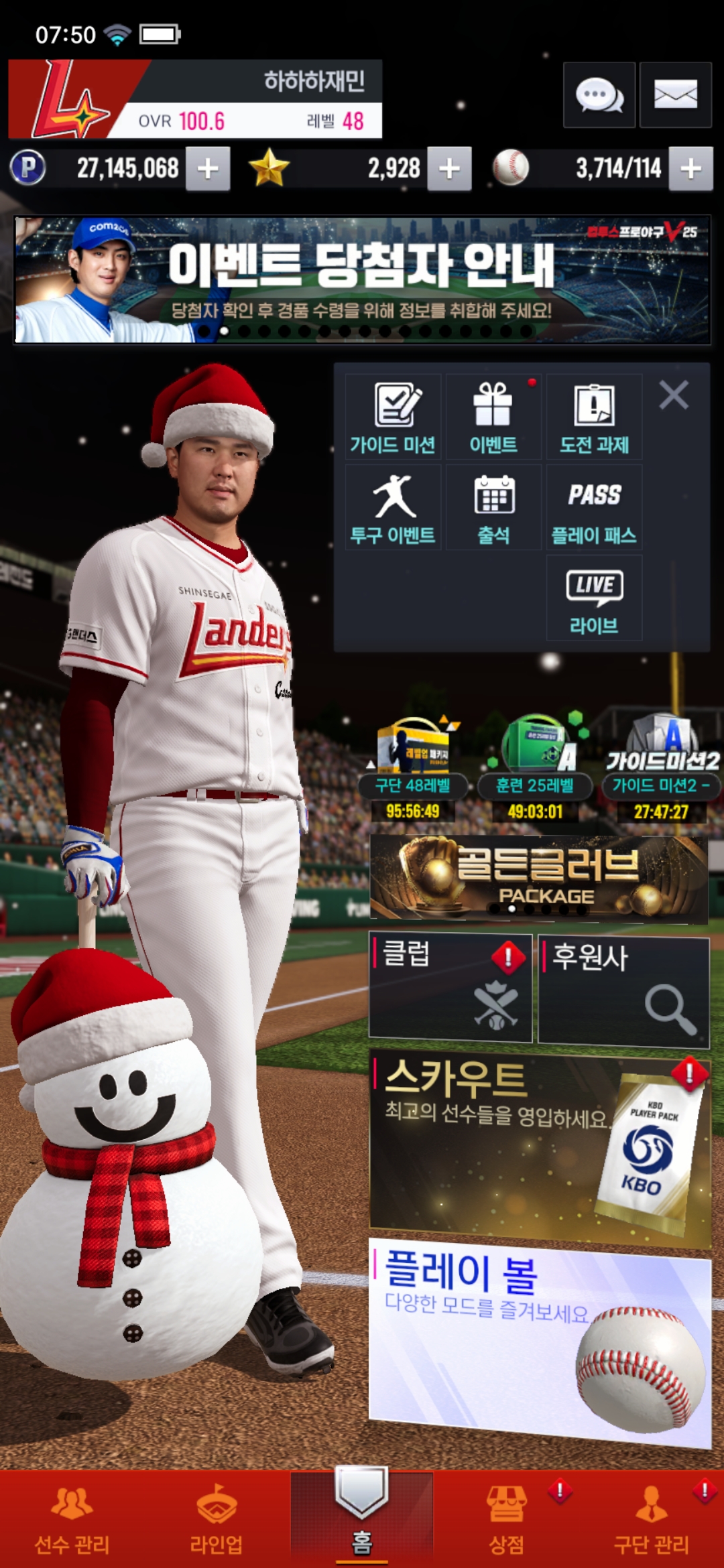Image resolution: width=724 pixels, height=1568 pixels.
Task: Open 스카우트 player scouting
Action: tap(539, 1146)
